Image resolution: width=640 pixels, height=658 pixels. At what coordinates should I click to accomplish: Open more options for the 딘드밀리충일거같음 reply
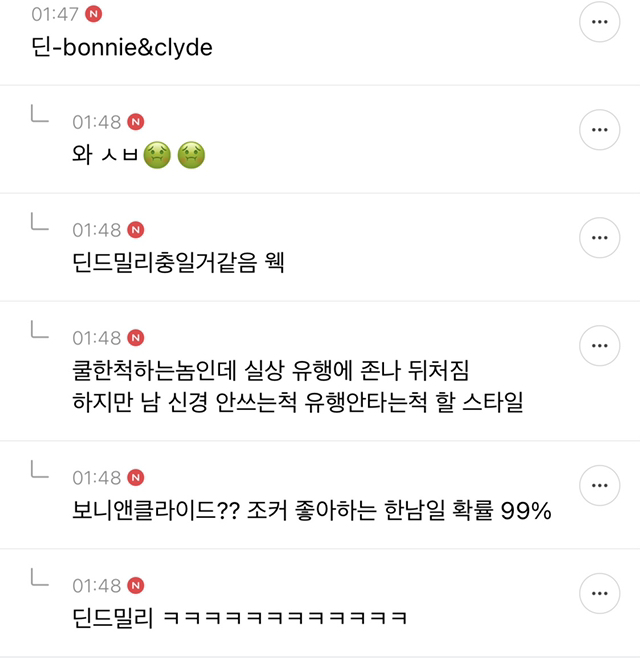[x=600, y=238]
